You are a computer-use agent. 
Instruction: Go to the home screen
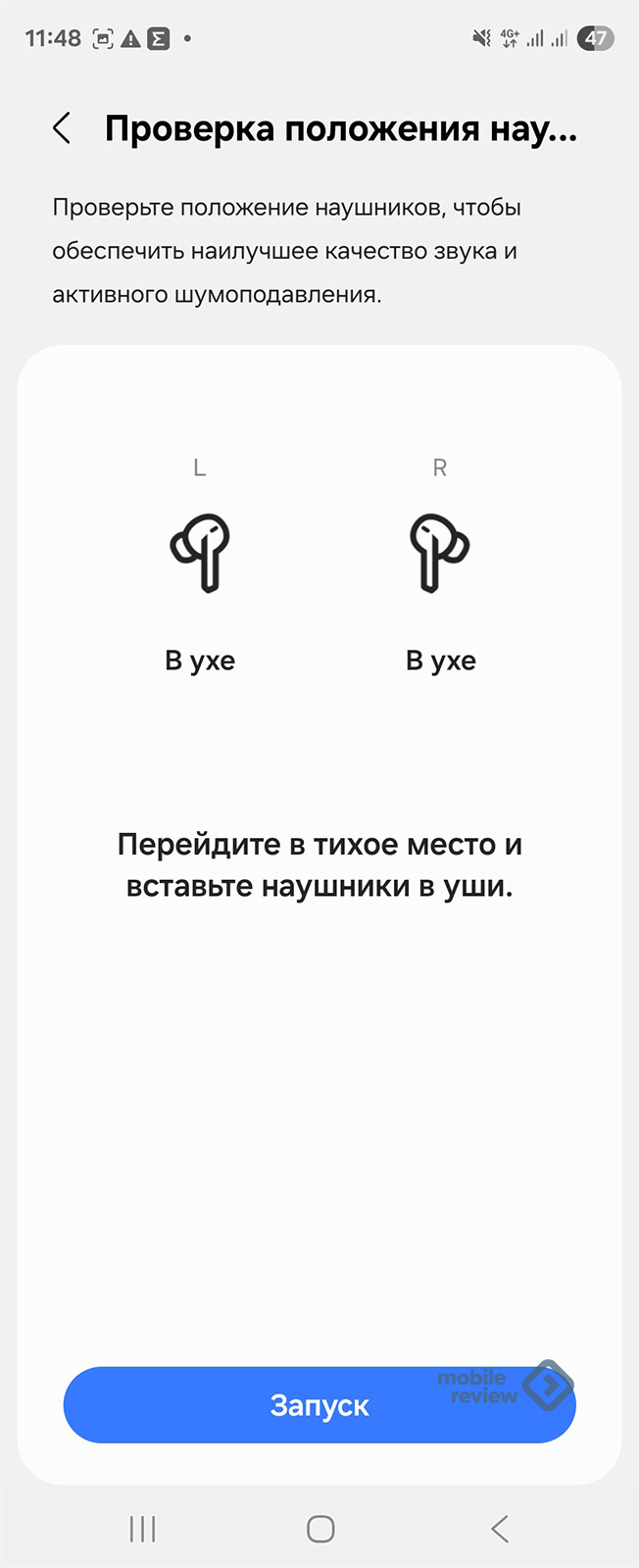[x=320, y=1529]
